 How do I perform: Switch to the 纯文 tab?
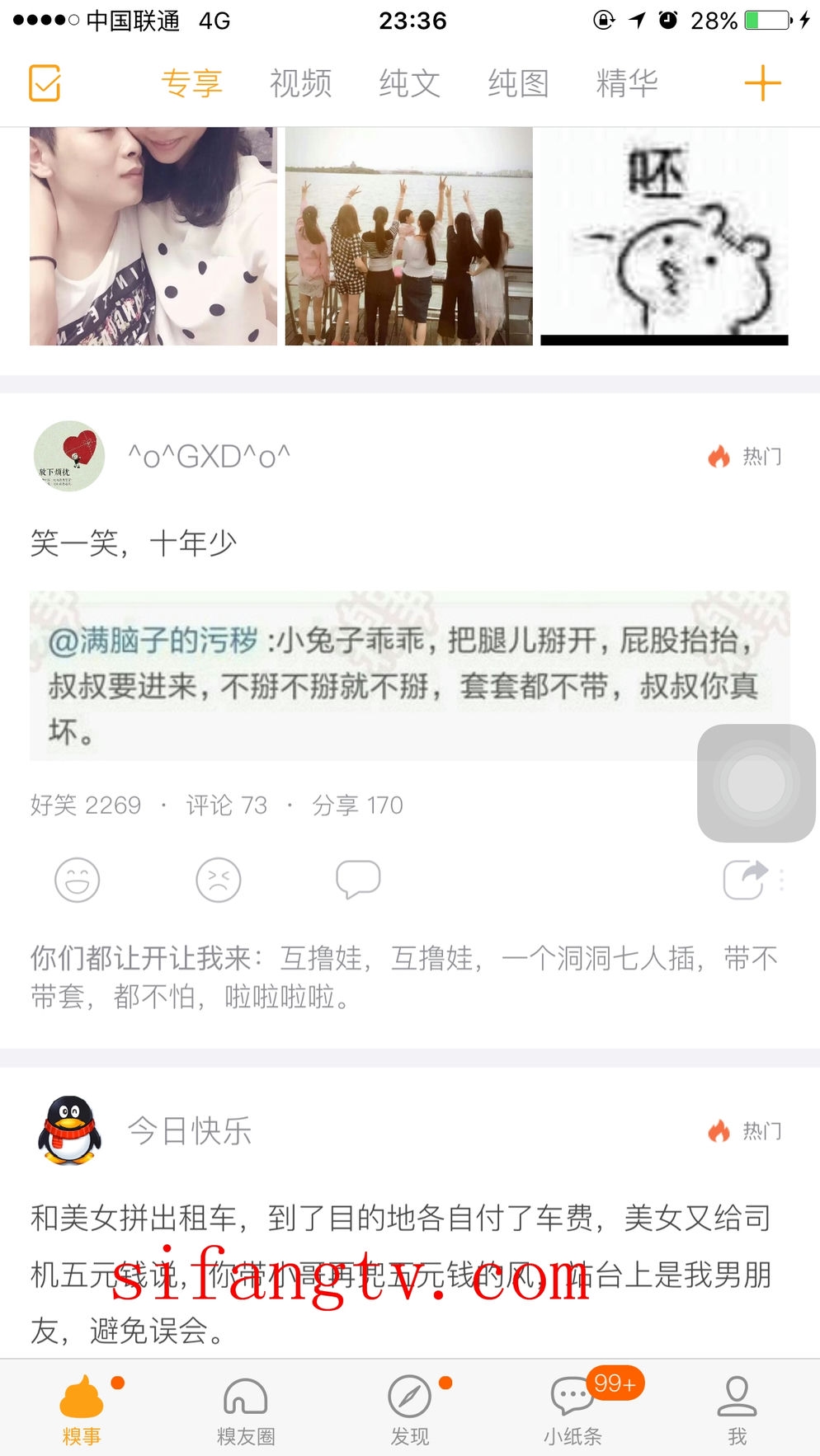click(x=409, y=83)
